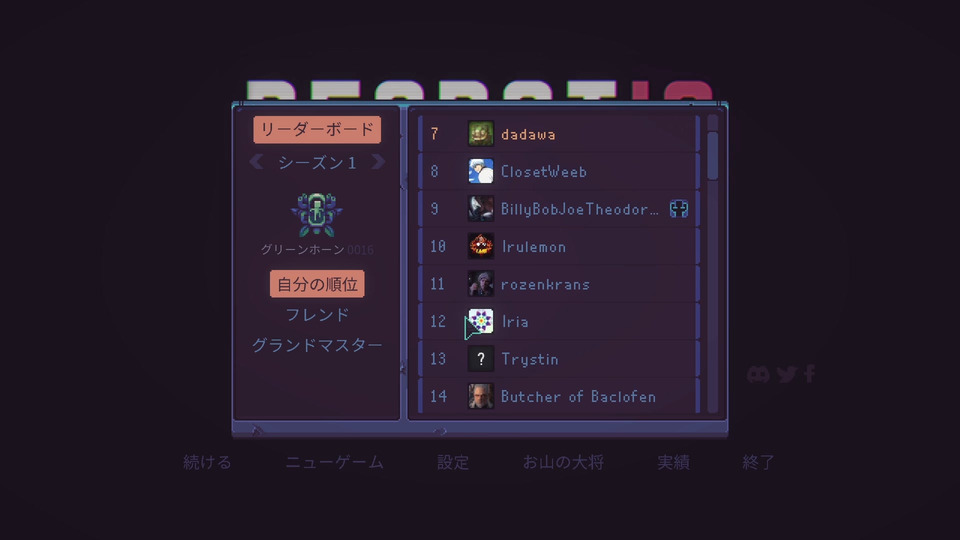Go to the next season with right arrow

click(x=377, y=162)
